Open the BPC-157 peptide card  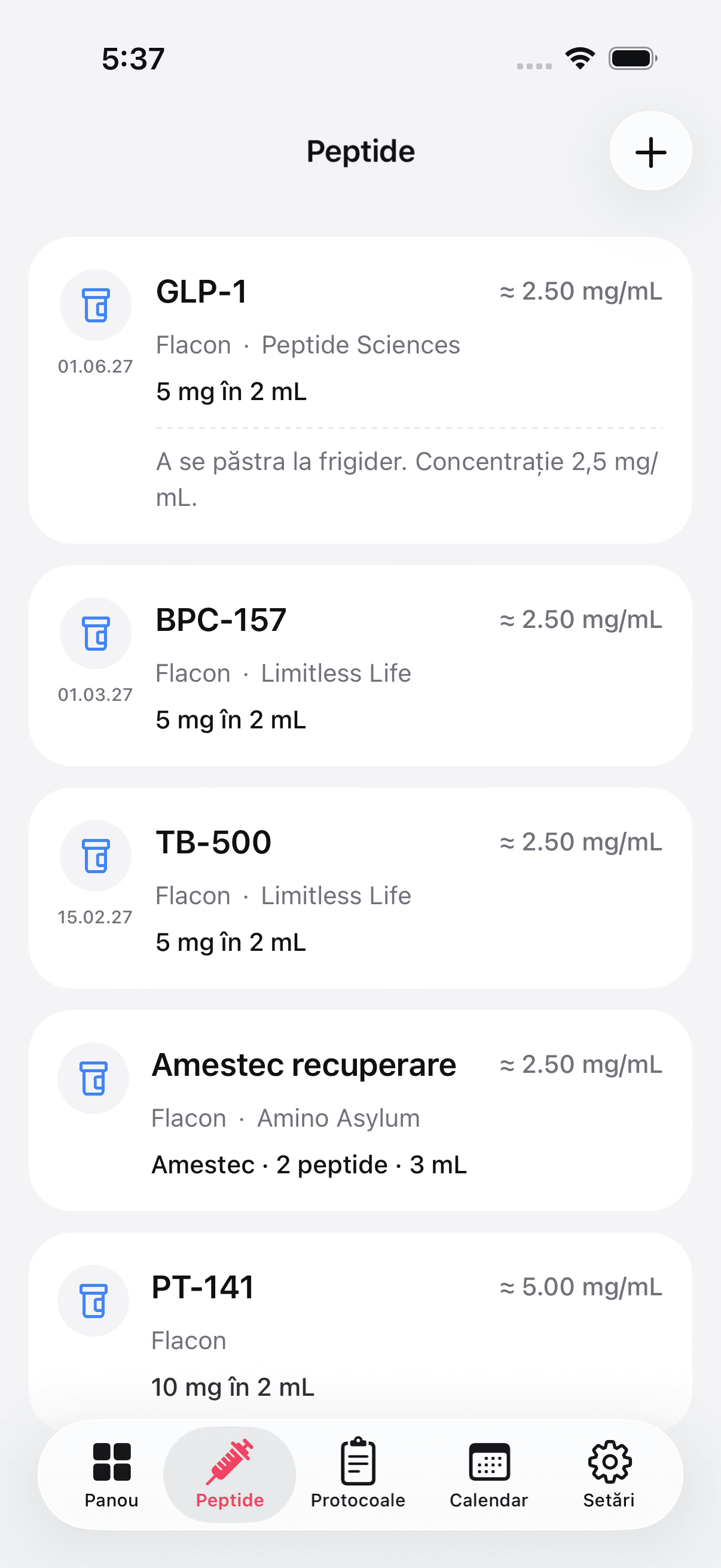(x=360, y=665)
